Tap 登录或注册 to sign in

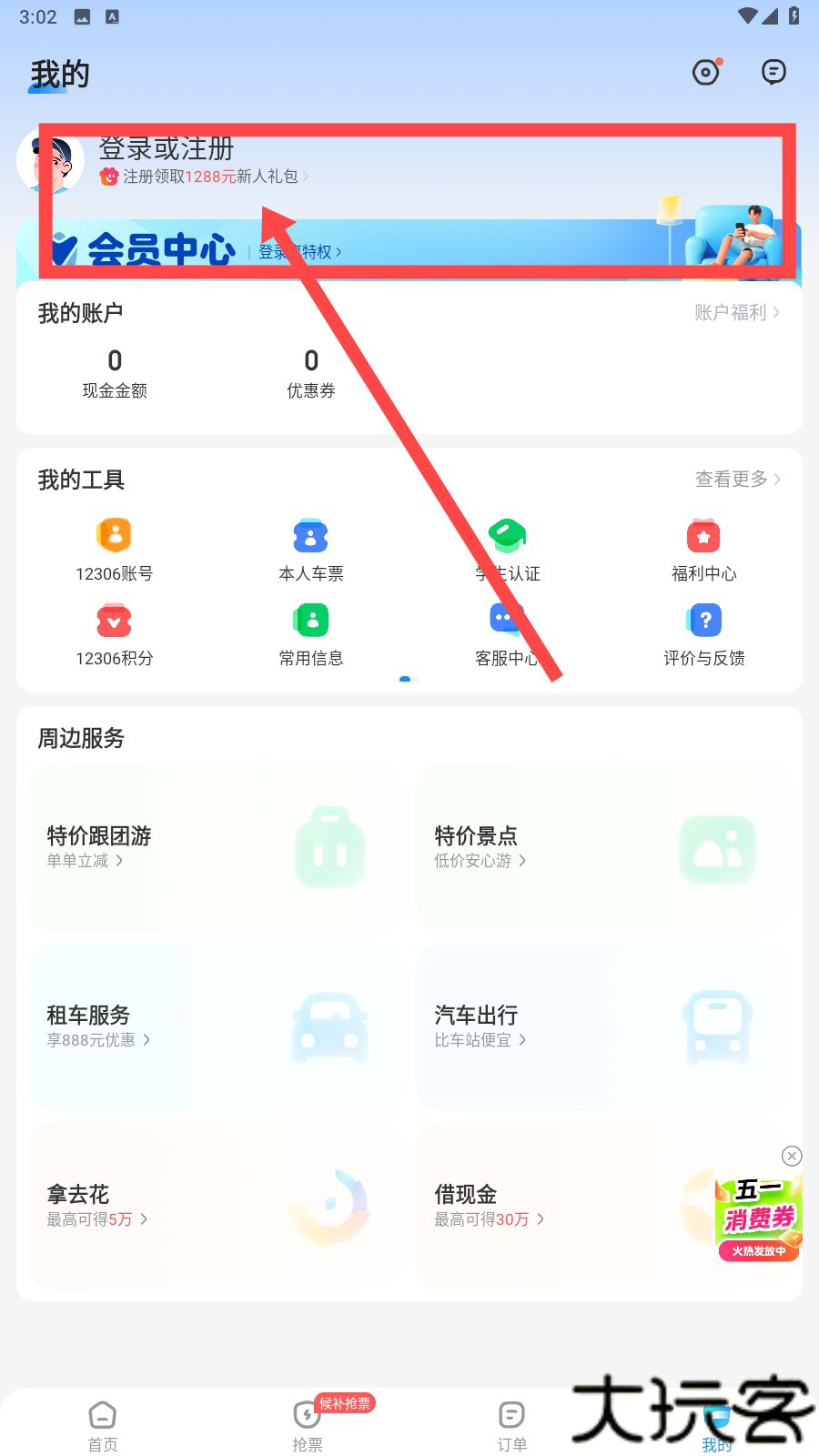pos(166,148)
